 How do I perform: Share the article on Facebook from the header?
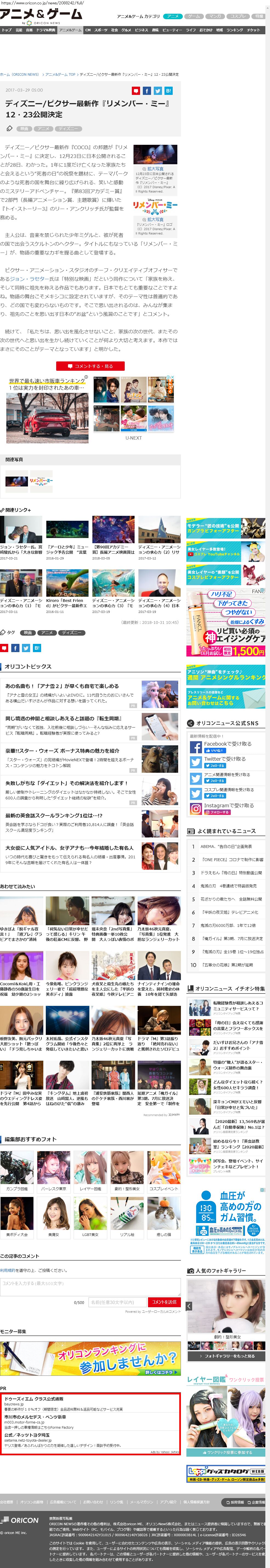click(x=147, y=91)
